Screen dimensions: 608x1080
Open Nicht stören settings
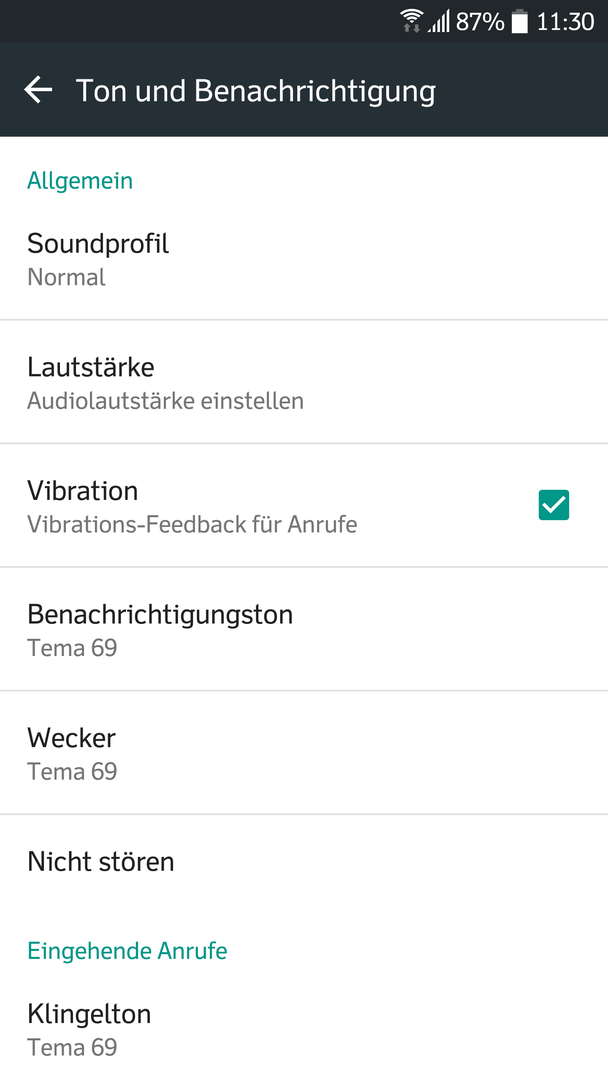point(304,862)
